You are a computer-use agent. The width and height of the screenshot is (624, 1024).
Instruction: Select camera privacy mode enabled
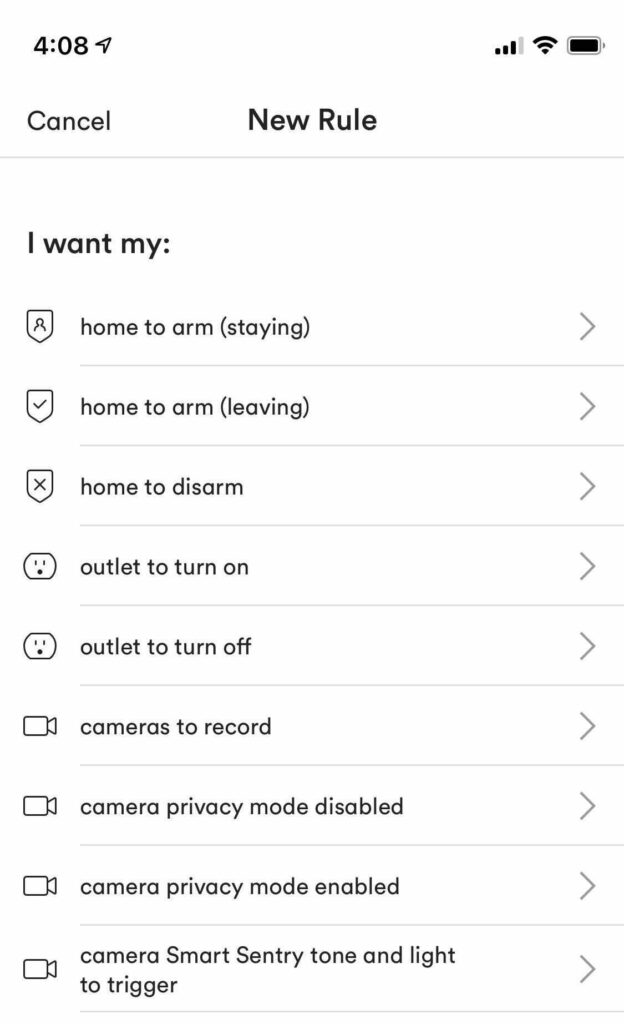[240, 887]
